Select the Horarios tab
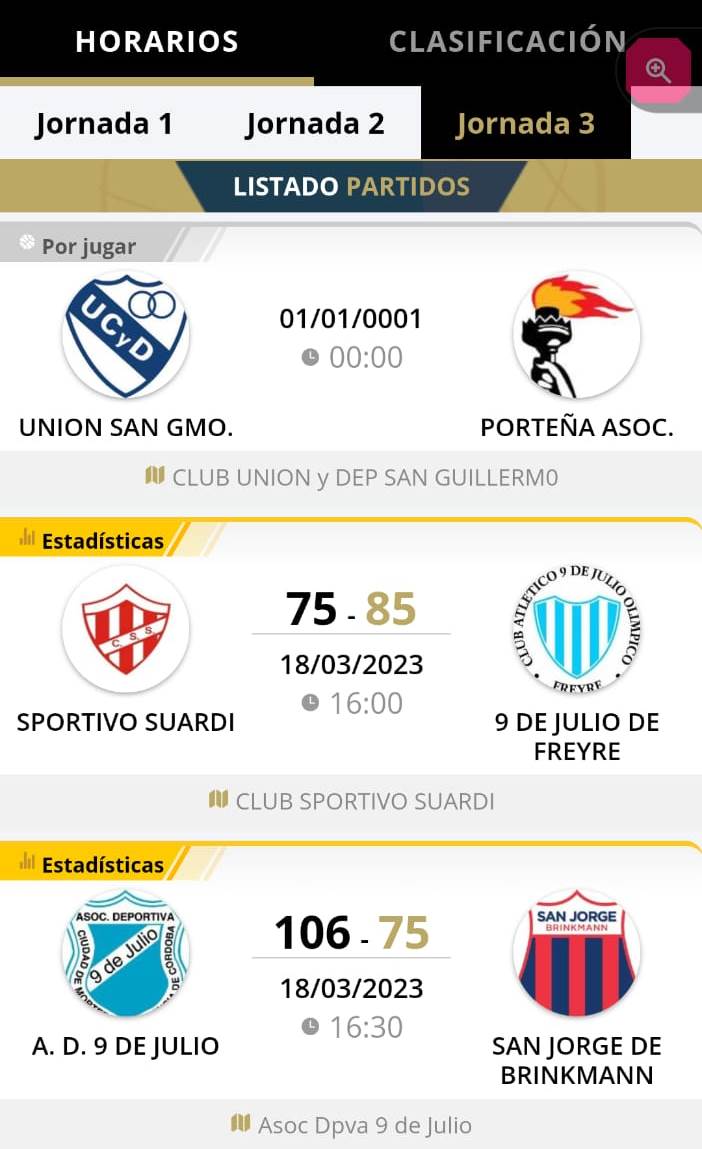Viewport: 702px width, 1149px height. click(x=157, y=41)
